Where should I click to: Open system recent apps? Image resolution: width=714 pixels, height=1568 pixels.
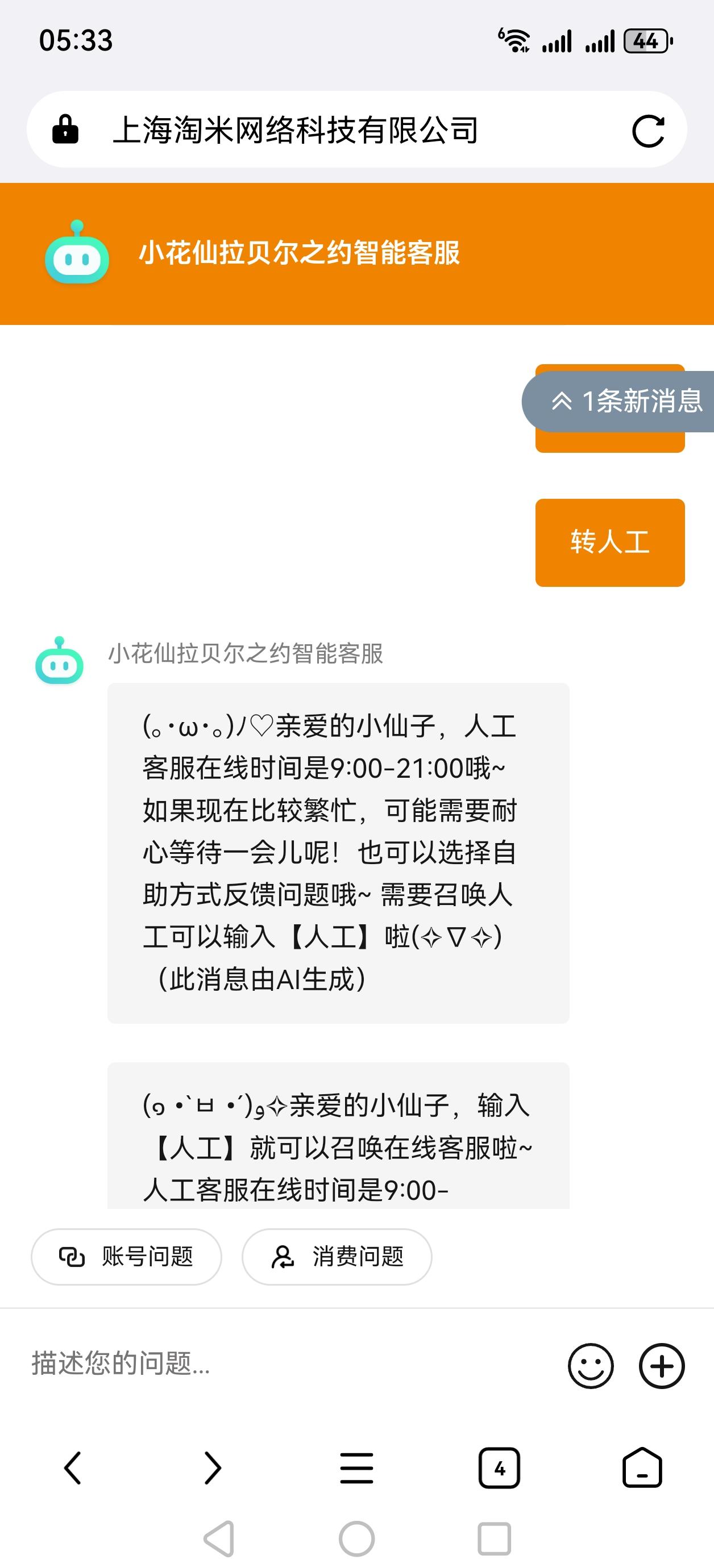click(494, 1539)
